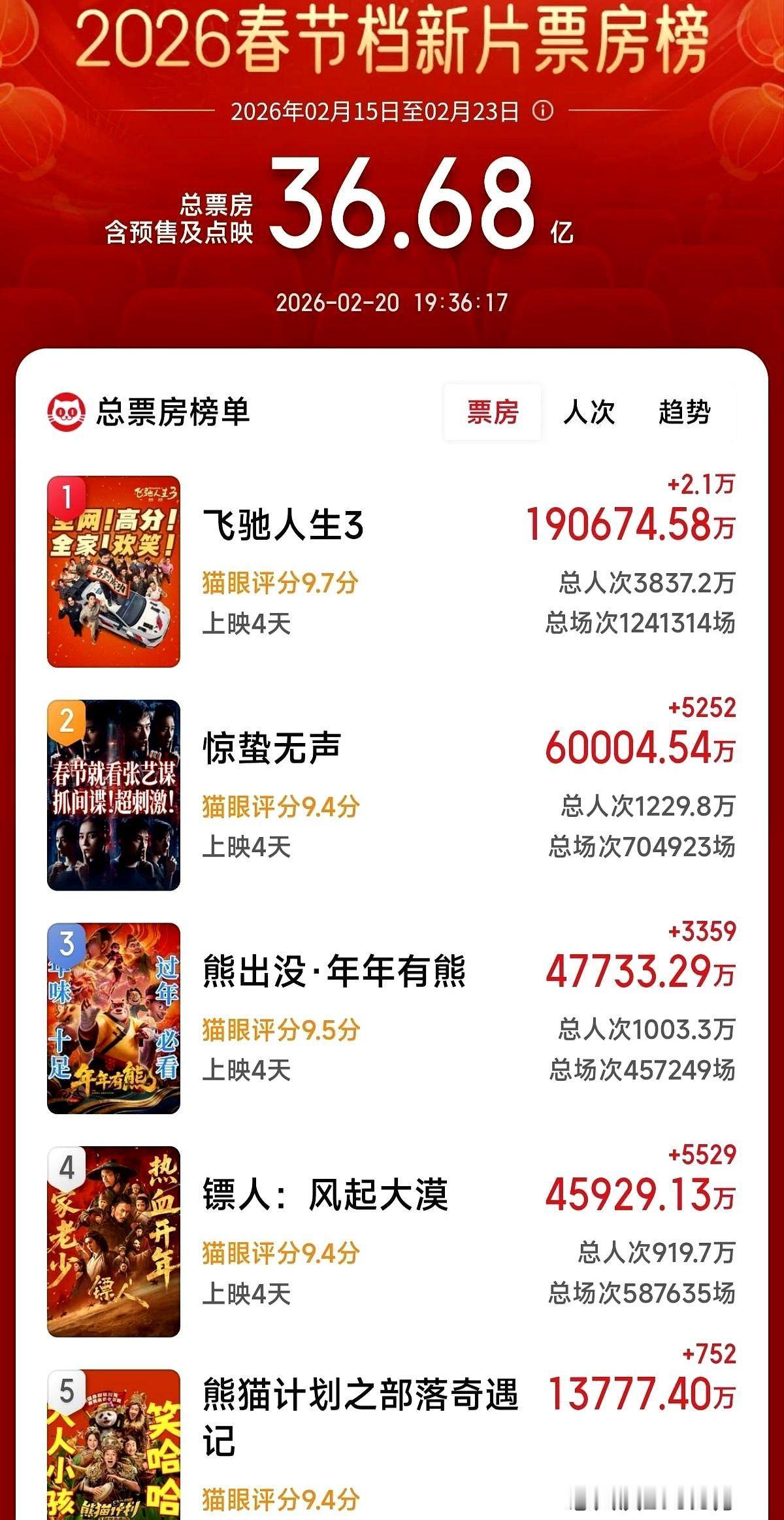Open the 飞驰人生3 movie entry
The height and width of the screenshot is (1520, 784).
coord(282,526)
